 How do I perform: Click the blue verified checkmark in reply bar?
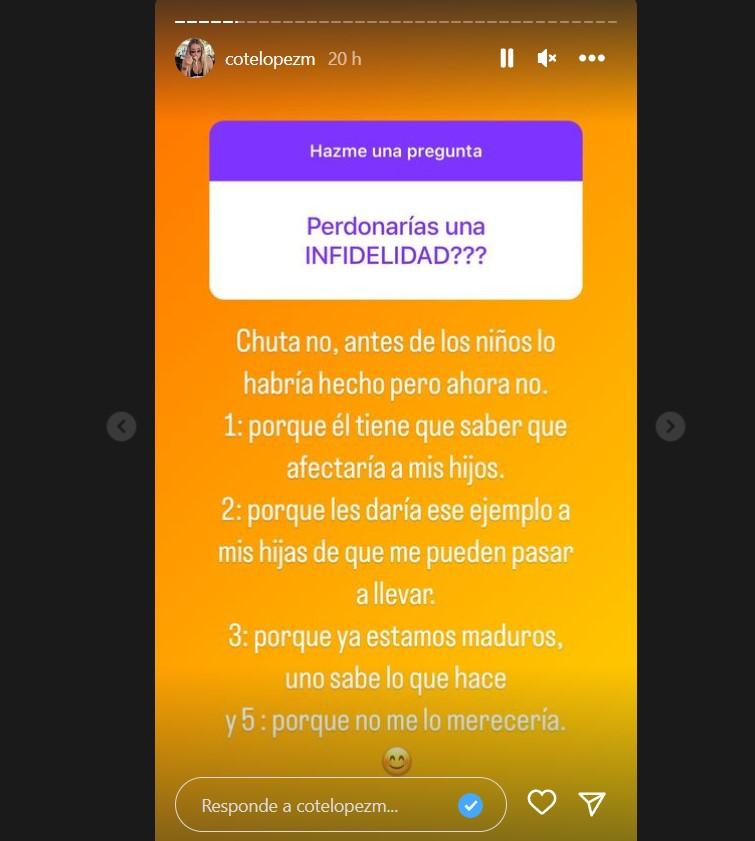click(x=469, y=803)
